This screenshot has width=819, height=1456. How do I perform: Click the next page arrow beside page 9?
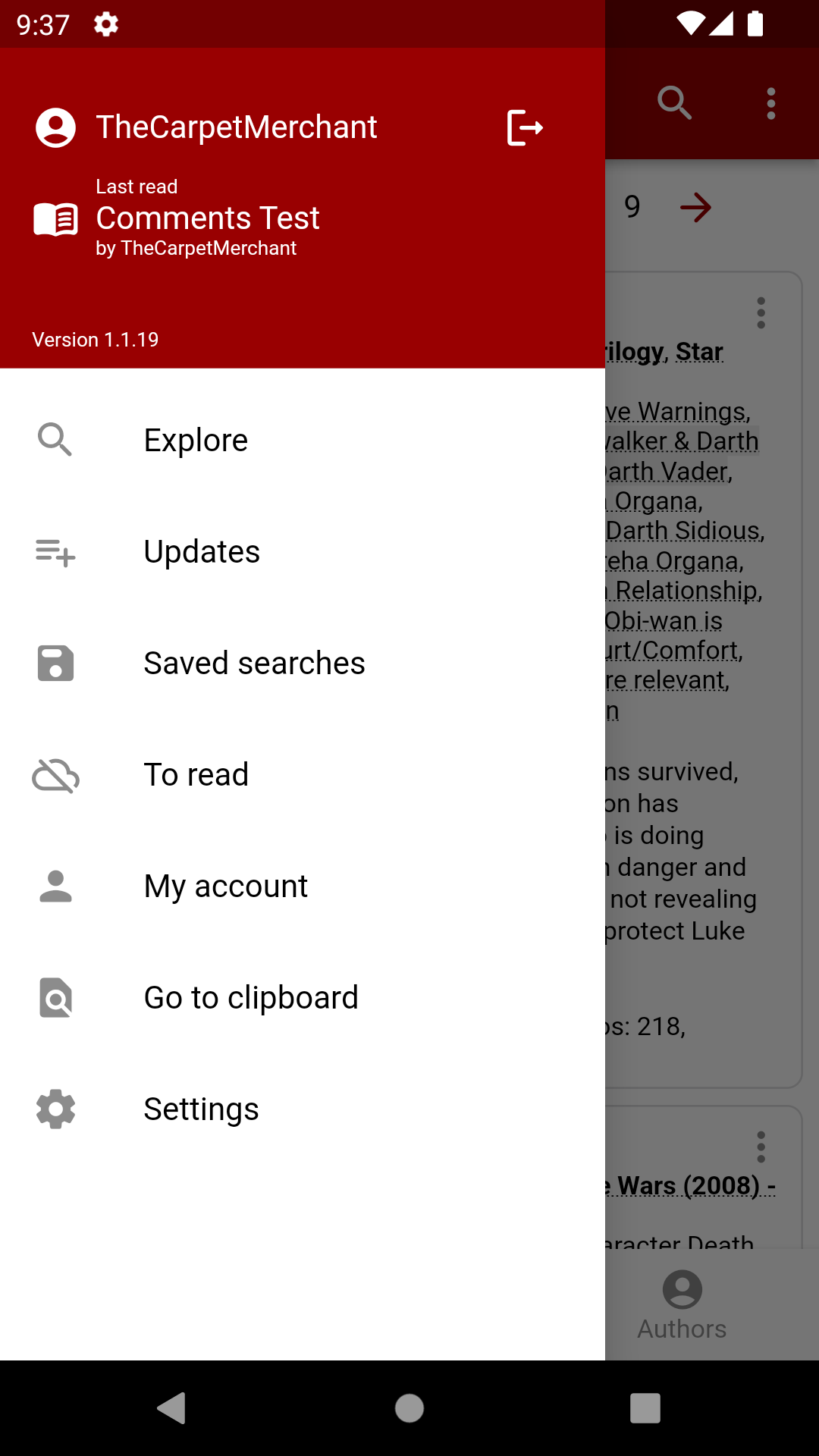point(695,206)
